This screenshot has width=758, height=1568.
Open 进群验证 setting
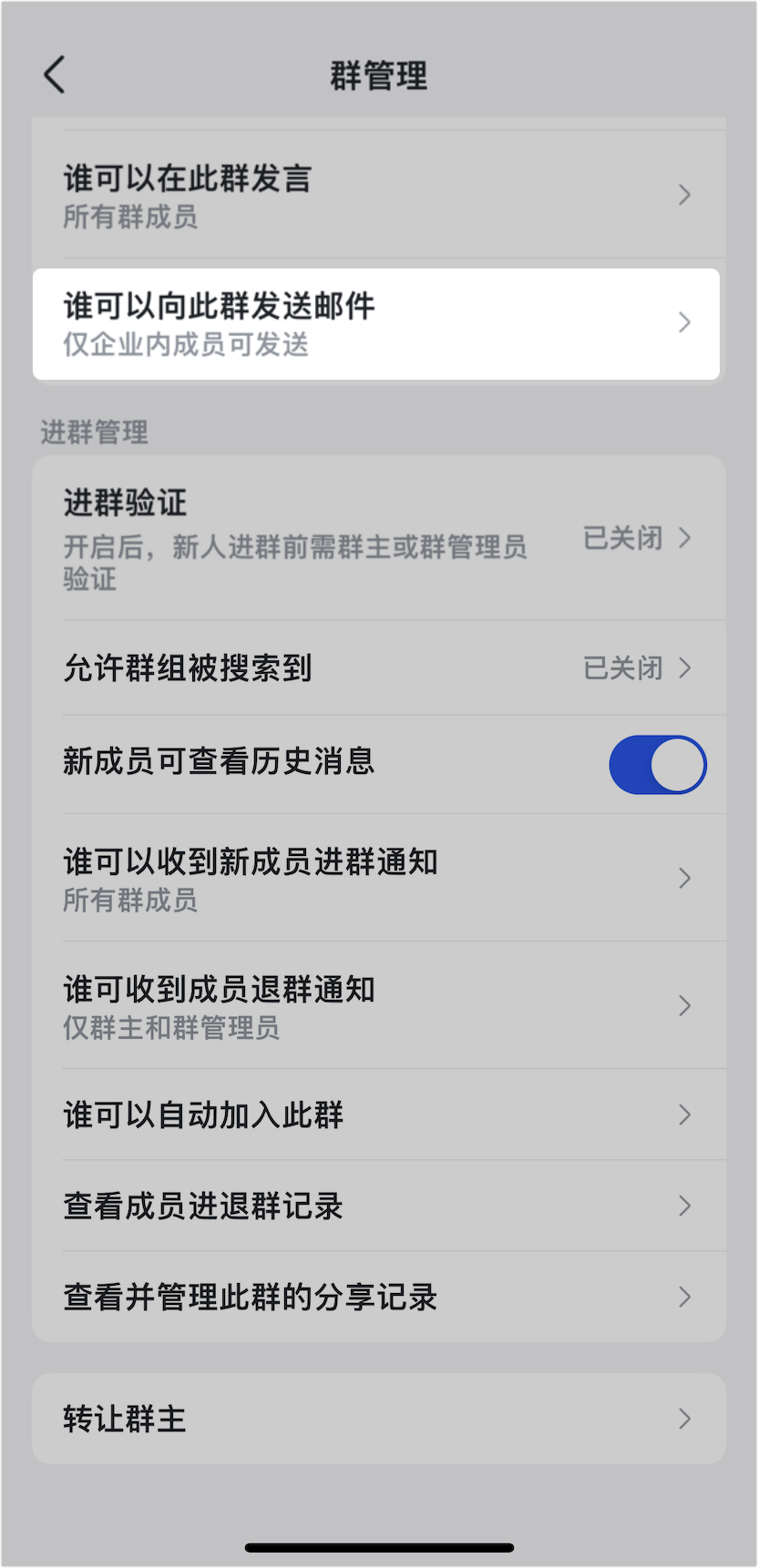(x=377, y=538)
